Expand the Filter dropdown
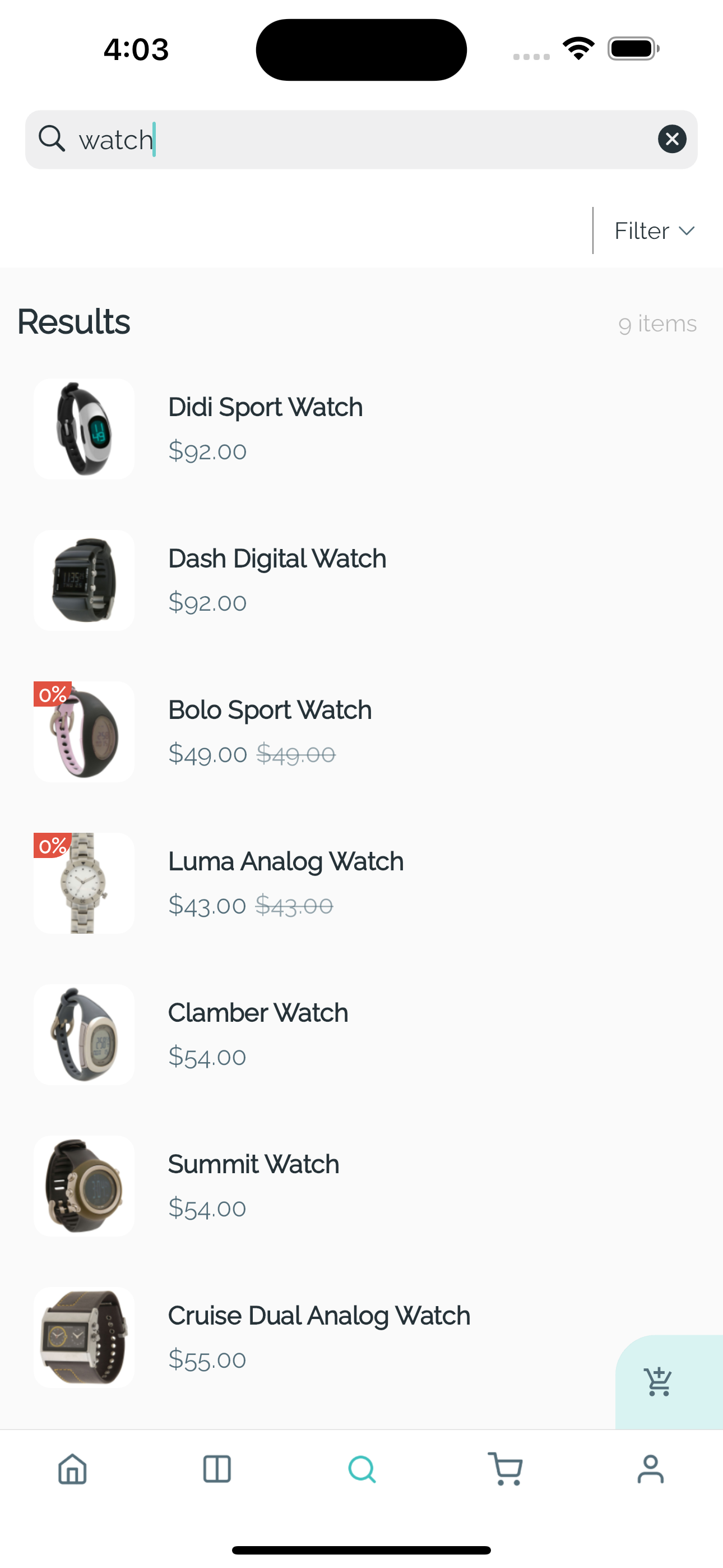The image size is (723, 1568). coord(654,231)
